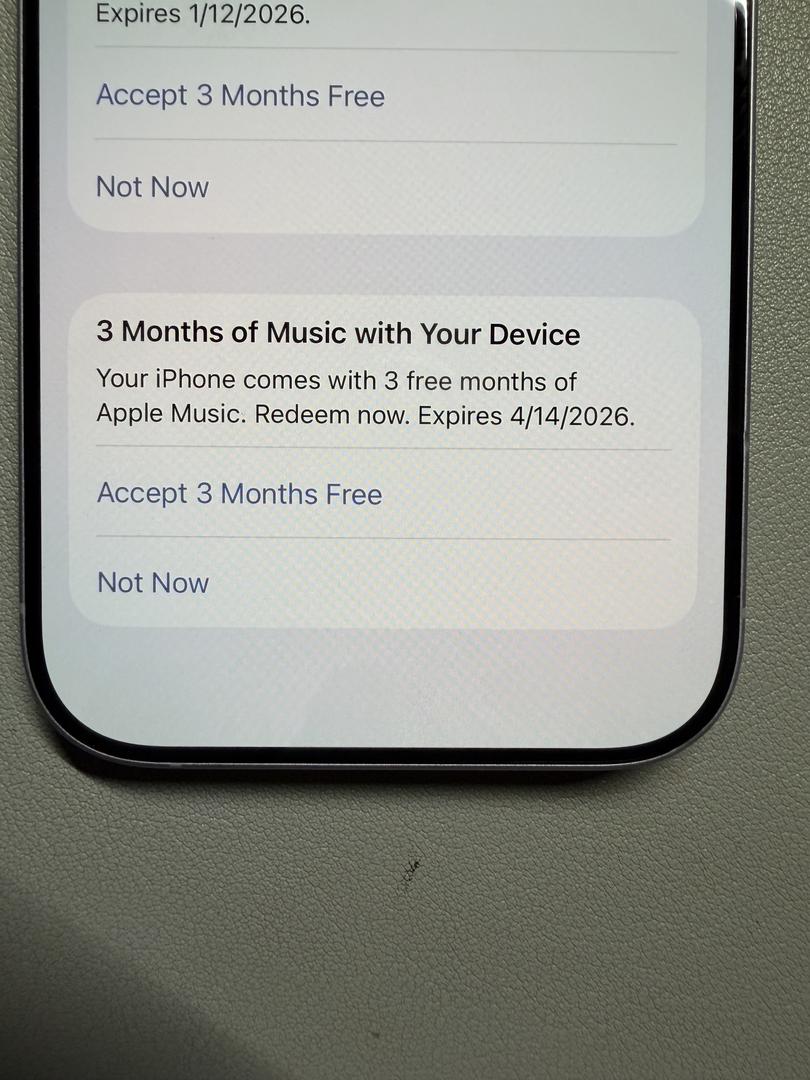Select Not Now on the offer expiring 1/12/2026

coord(152,187)
